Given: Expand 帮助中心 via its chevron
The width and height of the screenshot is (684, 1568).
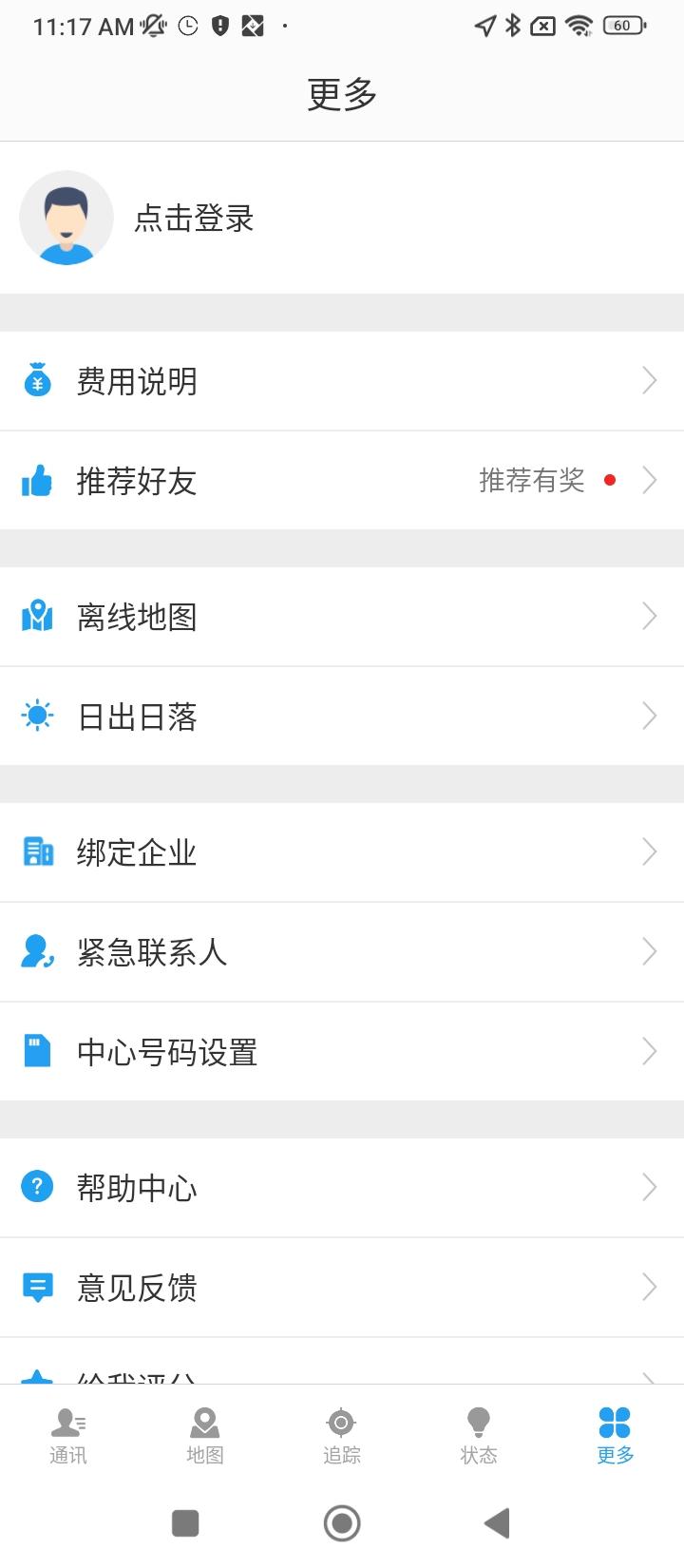Looking at the screenshot, I should 649,1187.
